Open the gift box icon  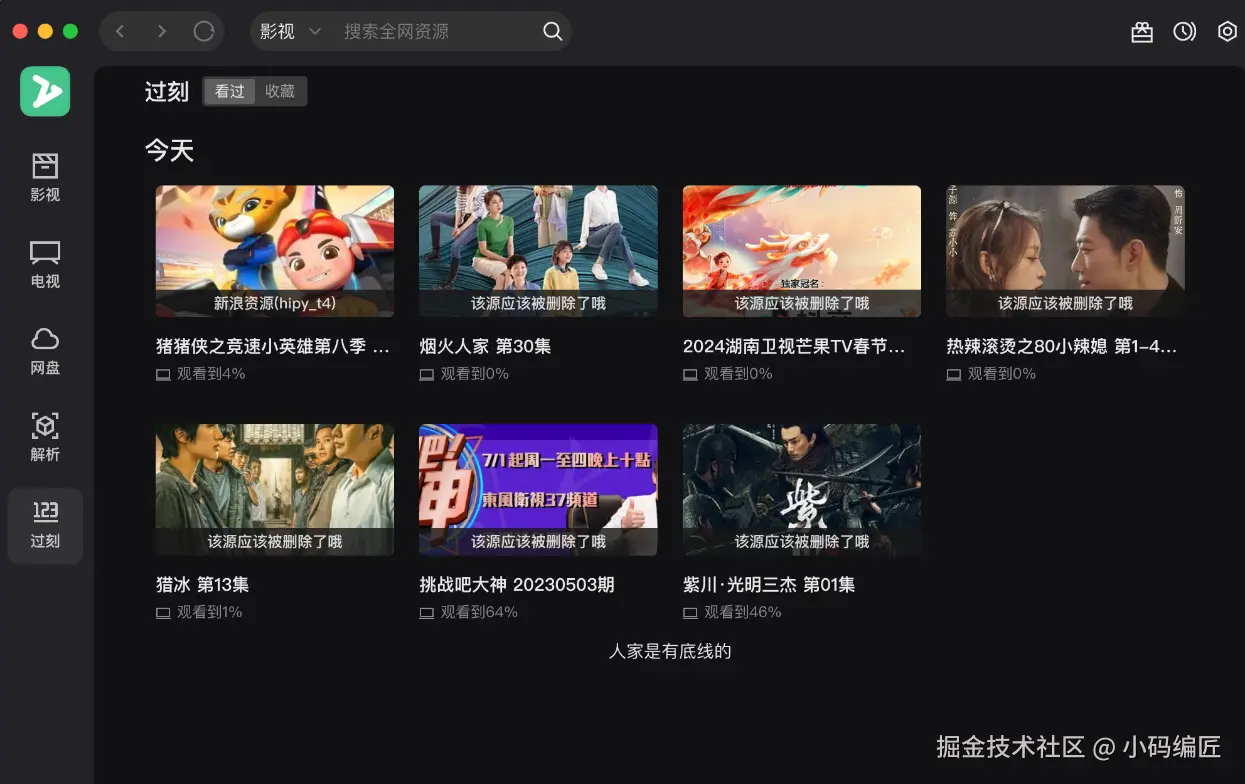pos(1142,32)
